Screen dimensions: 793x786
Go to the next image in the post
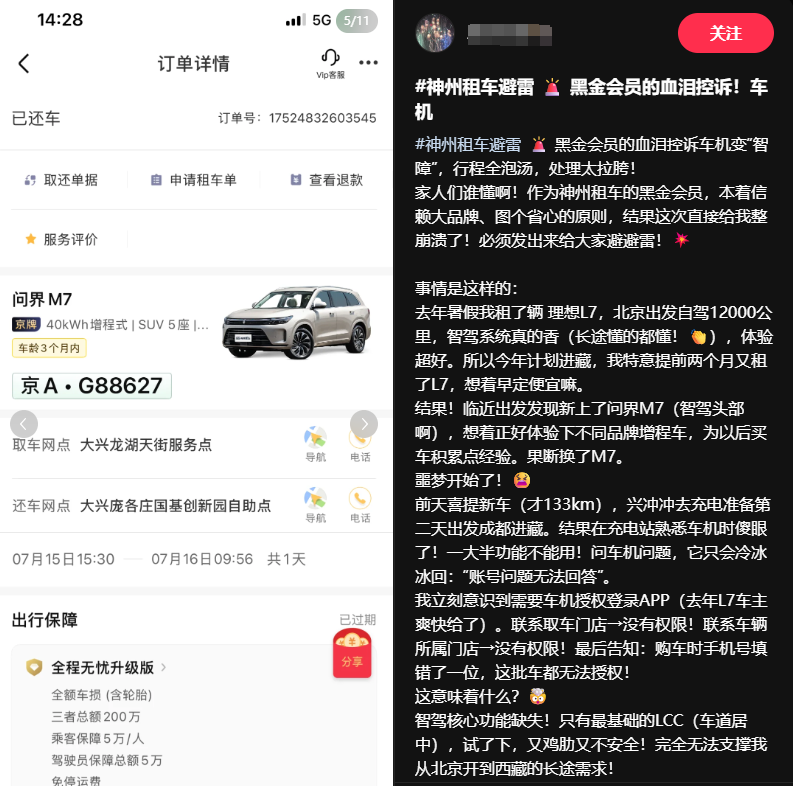[364, 423]
